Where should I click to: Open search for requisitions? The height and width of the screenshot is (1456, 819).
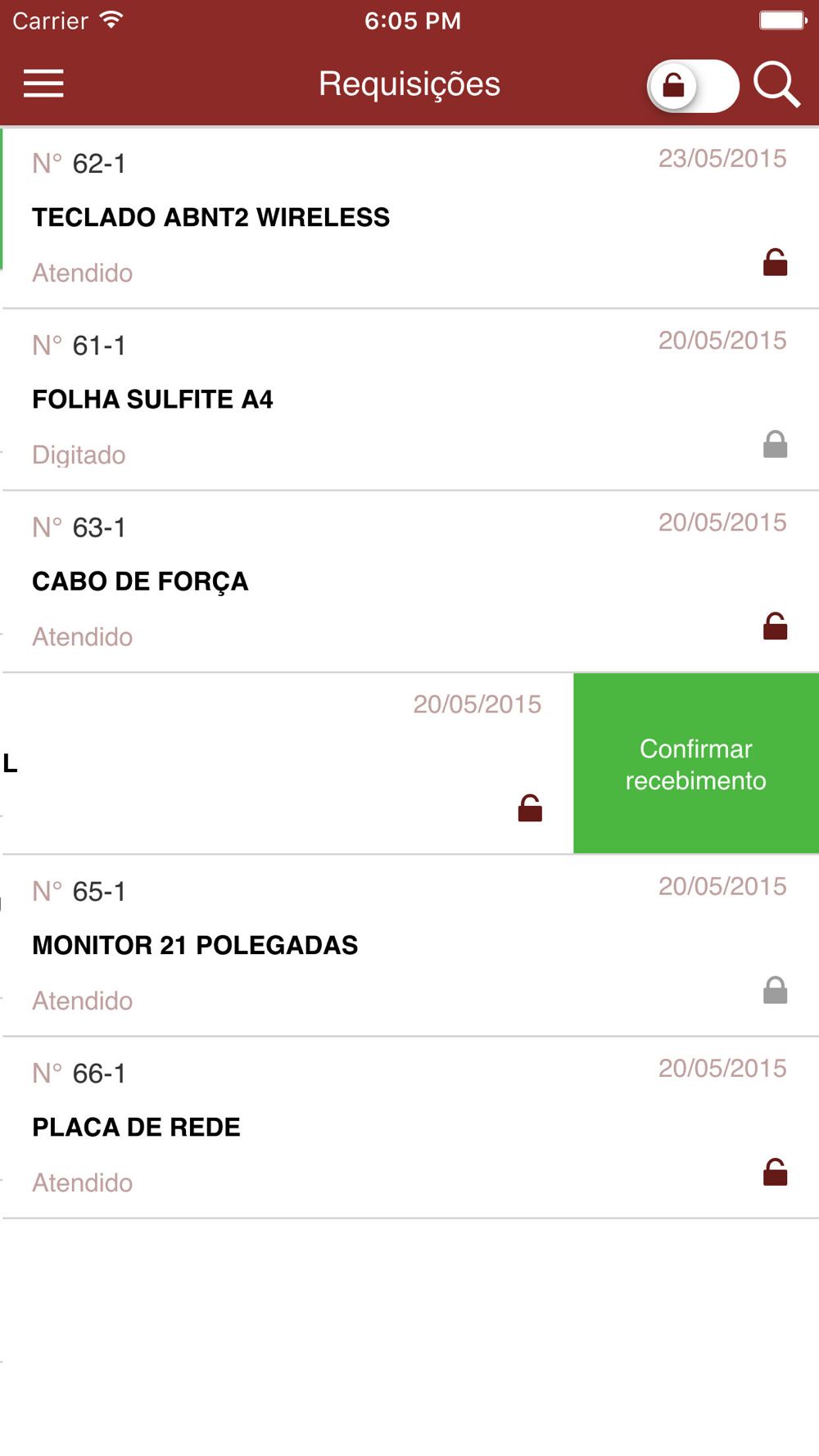[x=776, y=84]
